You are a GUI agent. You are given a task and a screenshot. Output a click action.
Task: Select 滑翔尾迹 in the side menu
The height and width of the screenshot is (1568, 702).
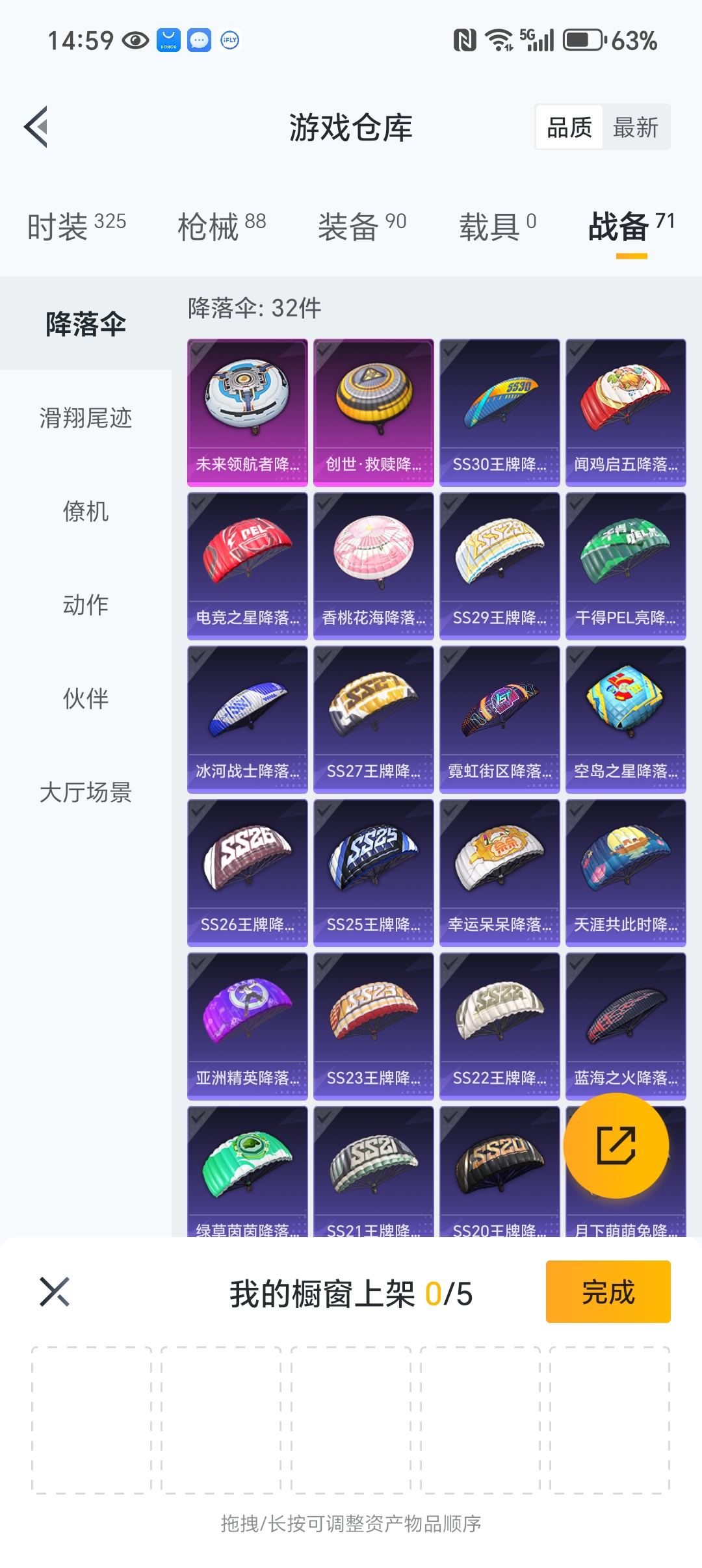pos(86,417)
